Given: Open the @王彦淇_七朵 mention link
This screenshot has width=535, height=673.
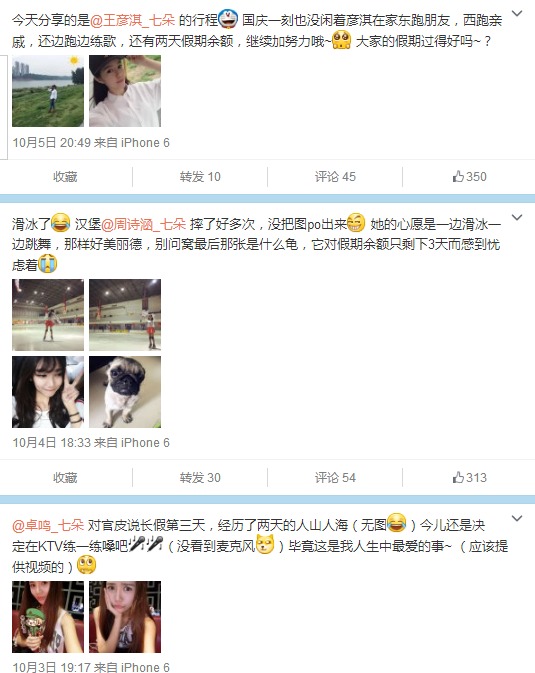Looking at the screenshot, I should (x=133, y=20).
